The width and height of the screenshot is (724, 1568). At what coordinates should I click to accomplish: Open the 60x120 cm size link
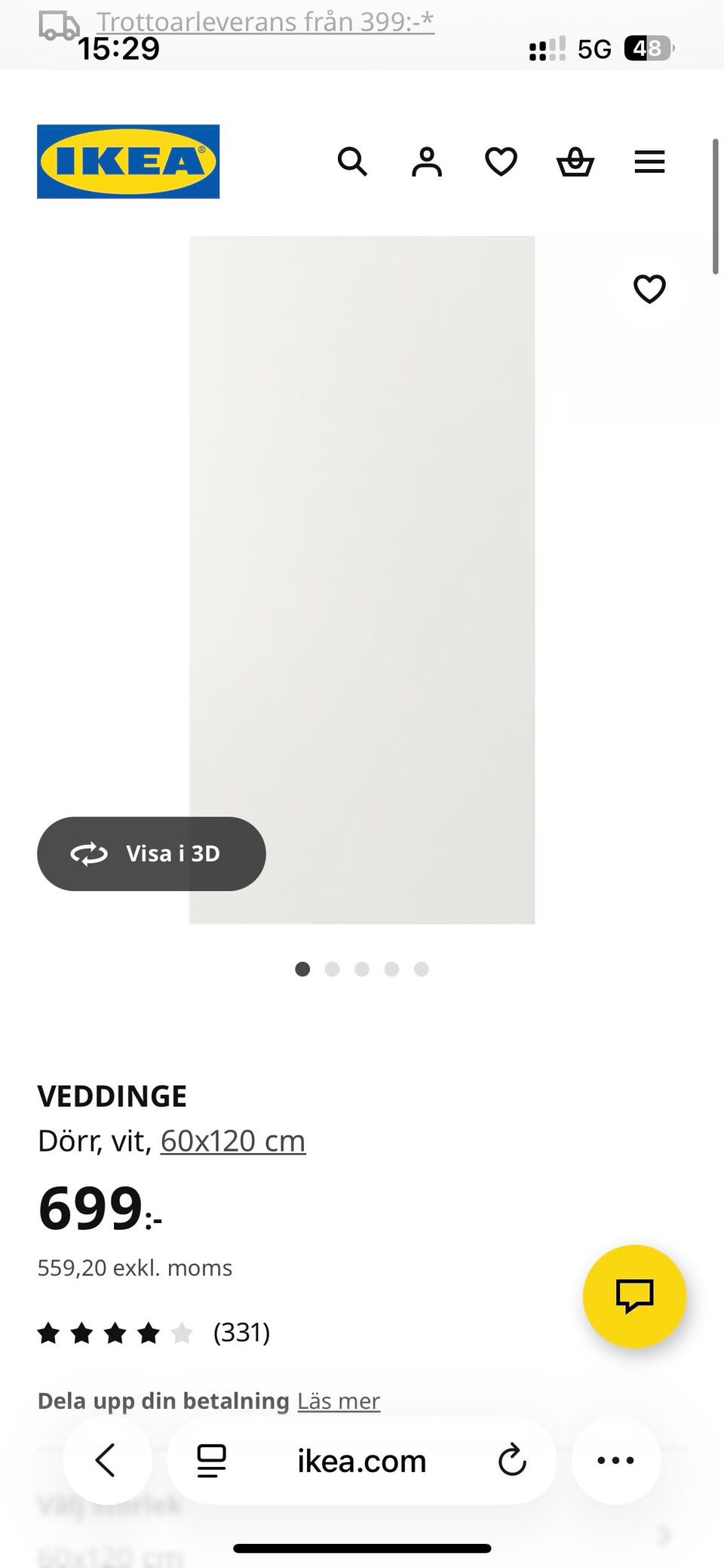click(232, 1140)
